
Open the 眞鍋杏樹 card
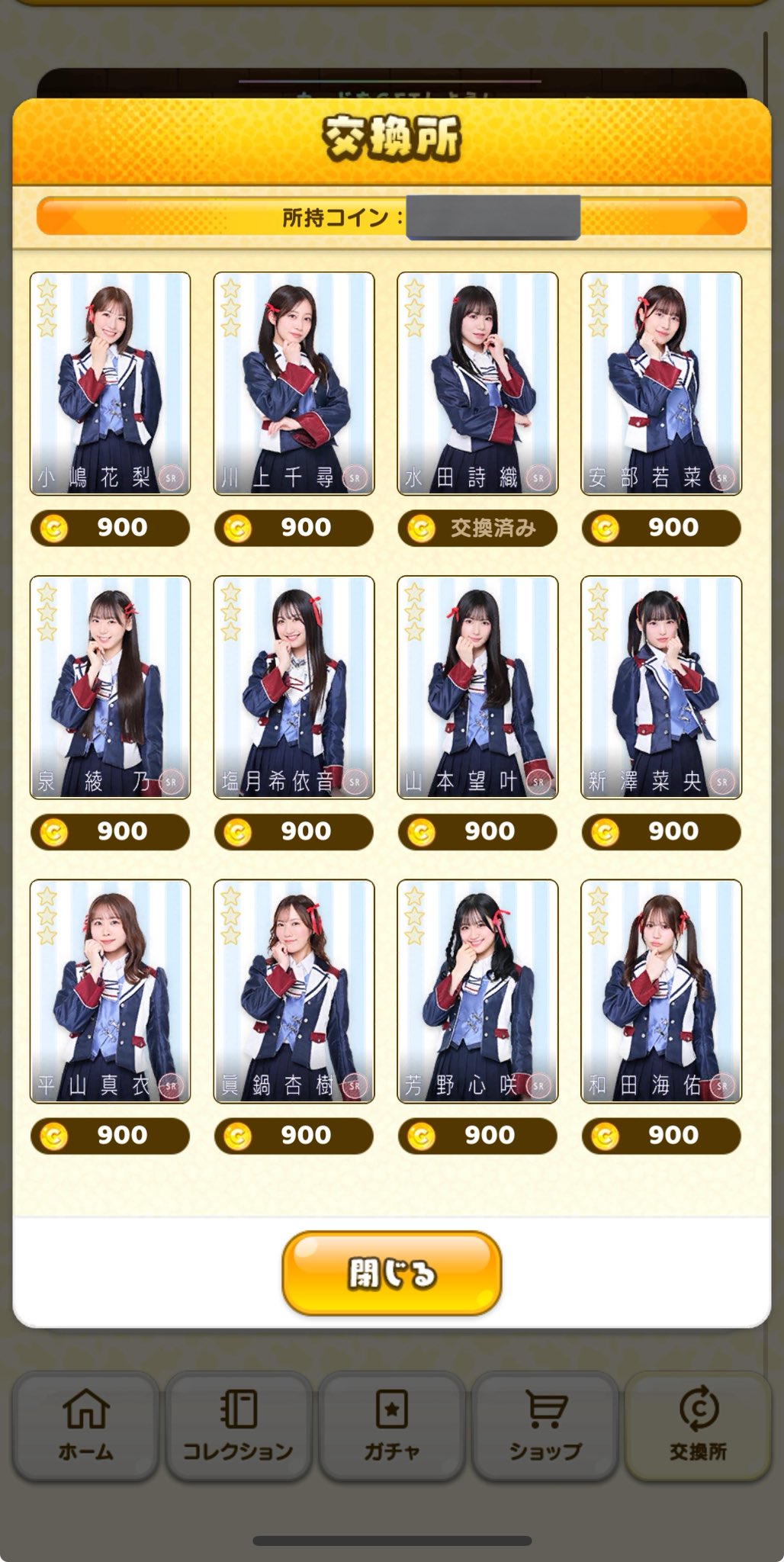coord(294,992)
